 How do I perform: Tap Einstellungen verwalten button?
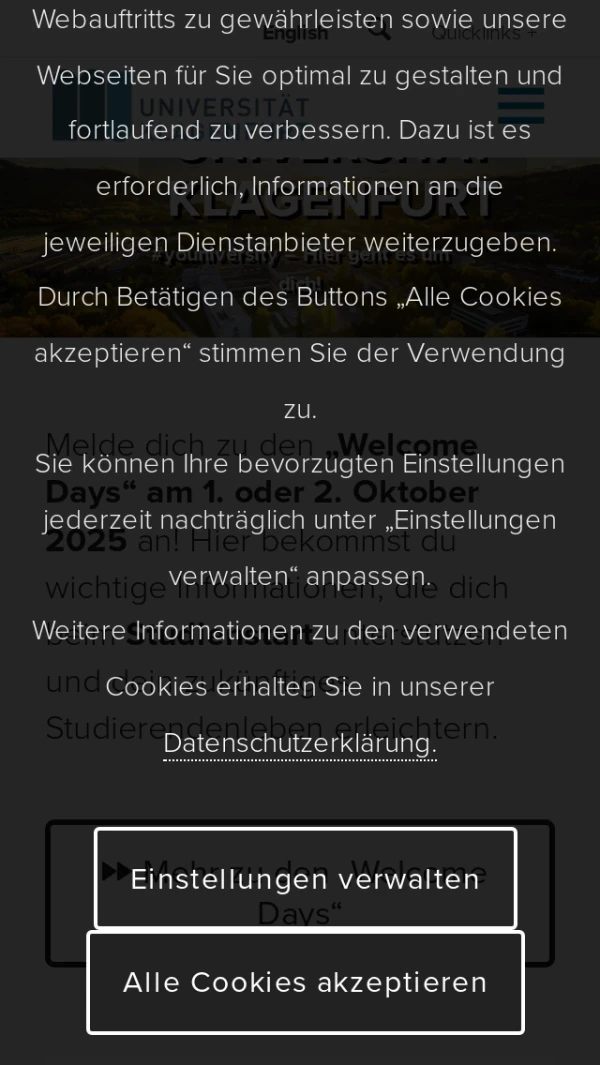(x=305, y=879)
